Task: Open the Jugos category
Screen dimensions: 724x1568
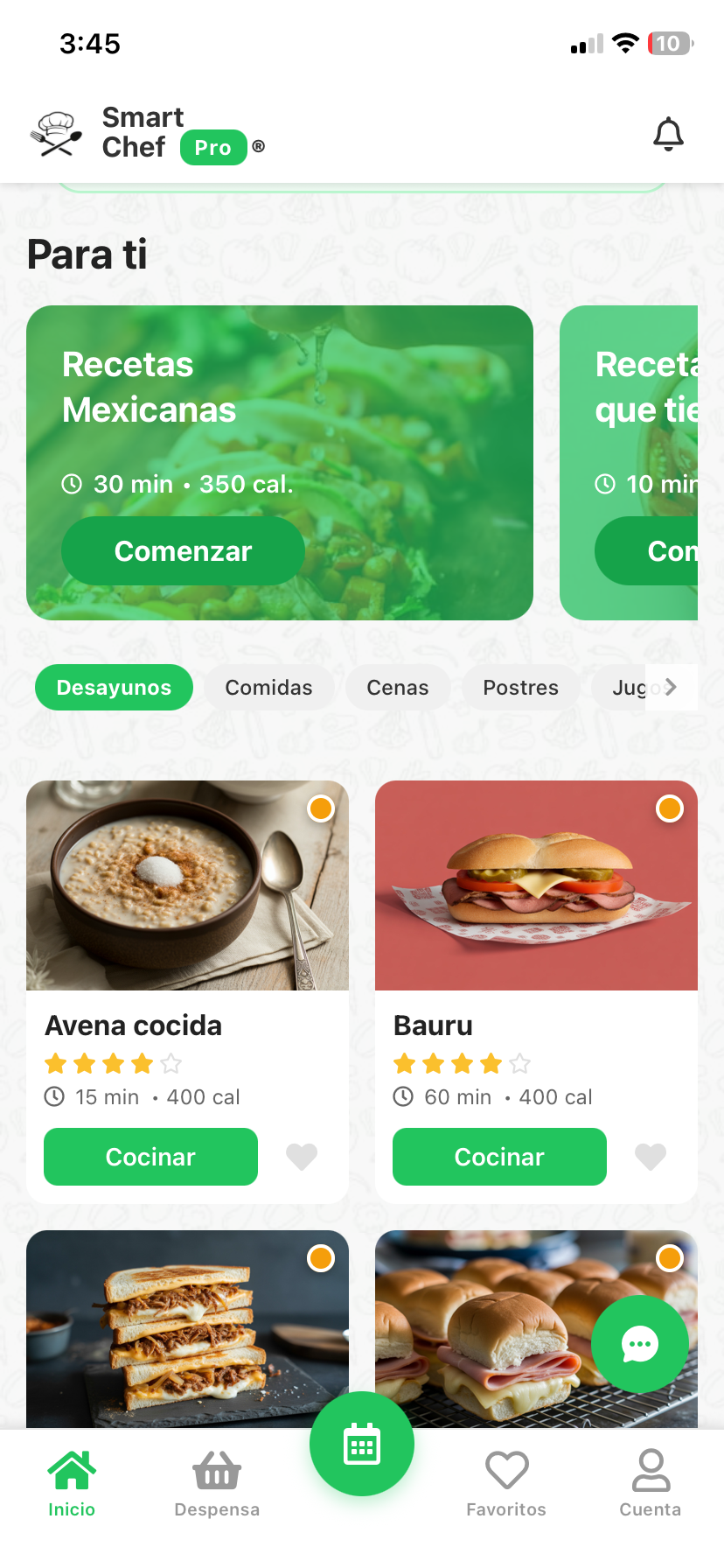Action: [x=634, y=687]
